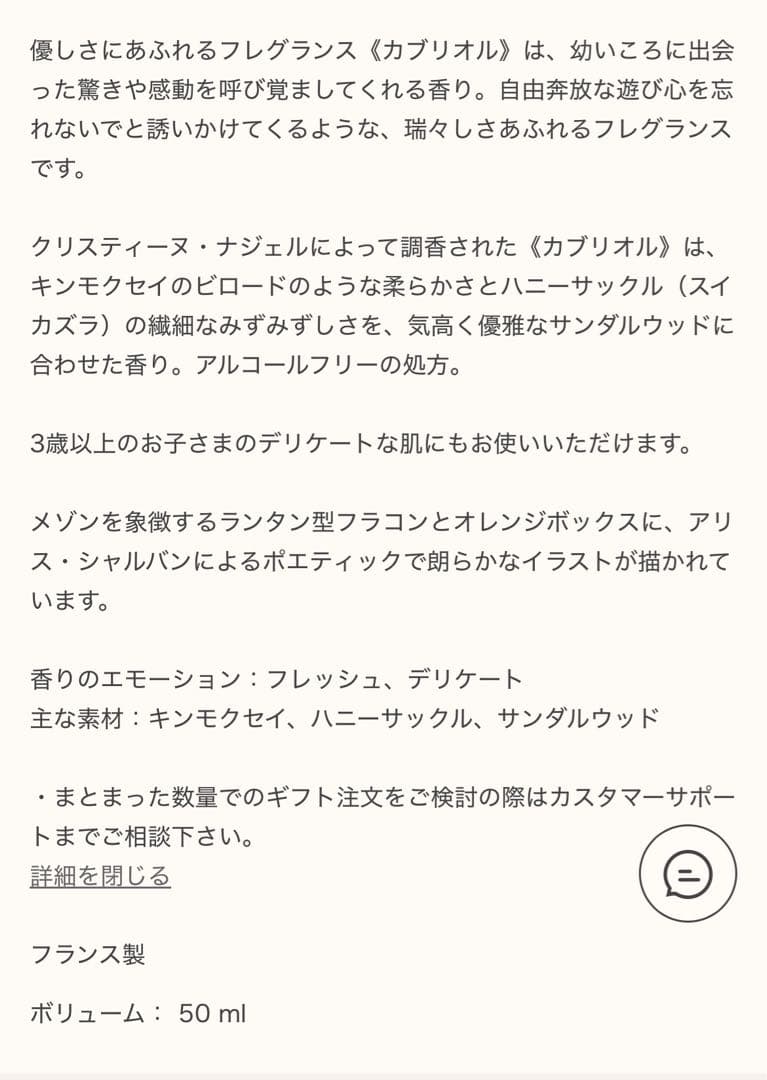The height and width of the screenshot is (1080, 767).
Task: Open the customer support chat bubble
Action: tap(688, 873)
